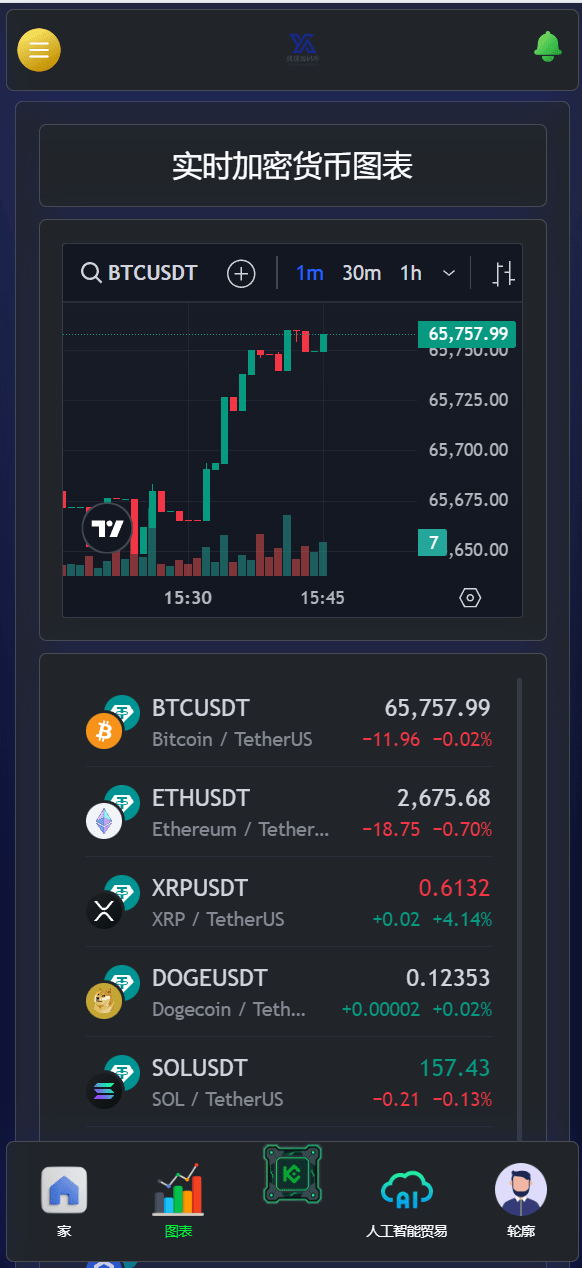The height and width of the screenshot is (1268, 582).
Task: Select the 1m chart interval
Action: pyautogui.click(x=310, y=273)
